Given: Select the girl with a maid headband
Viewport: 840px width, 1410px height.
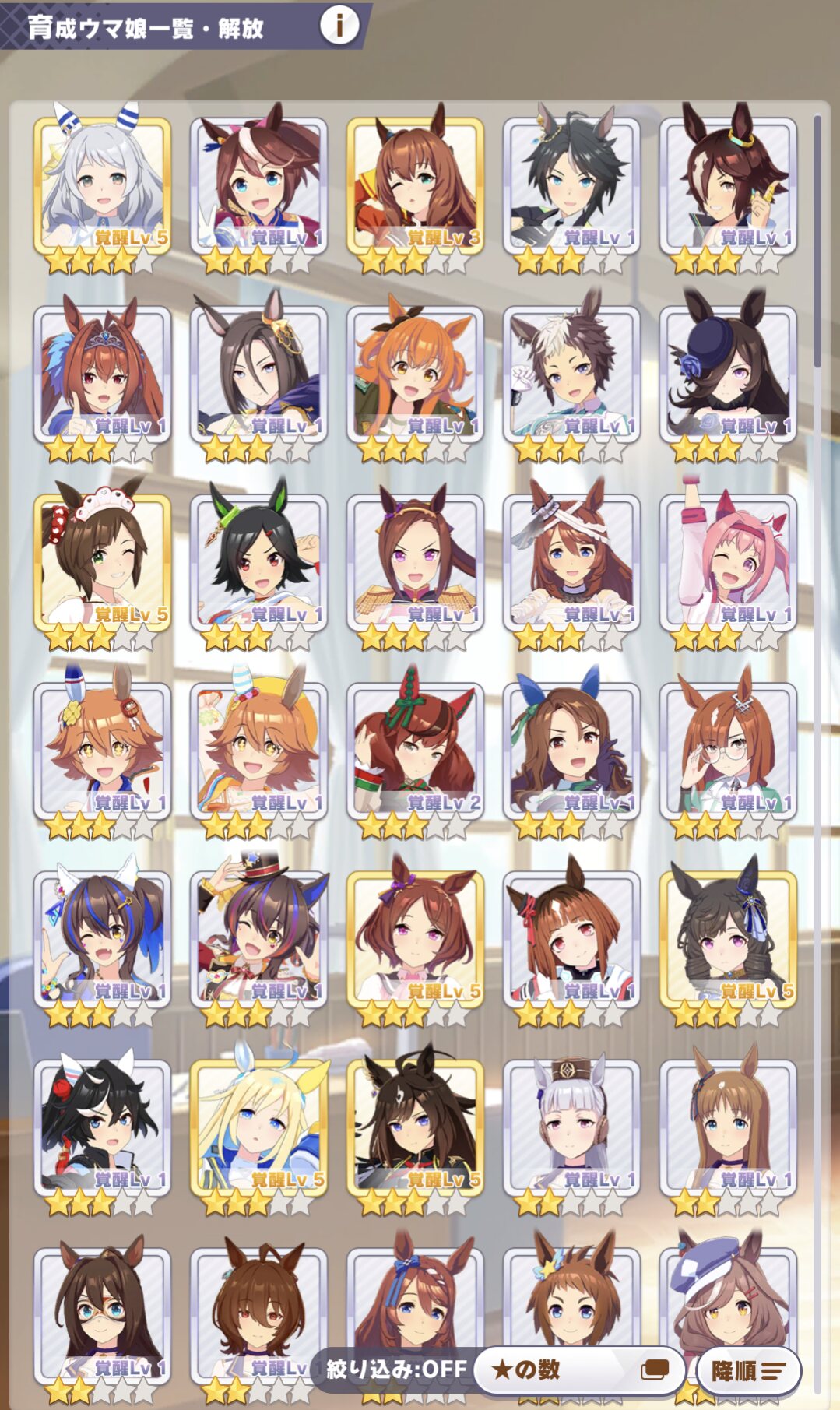Looking at the screenshot, I should 102,563.
